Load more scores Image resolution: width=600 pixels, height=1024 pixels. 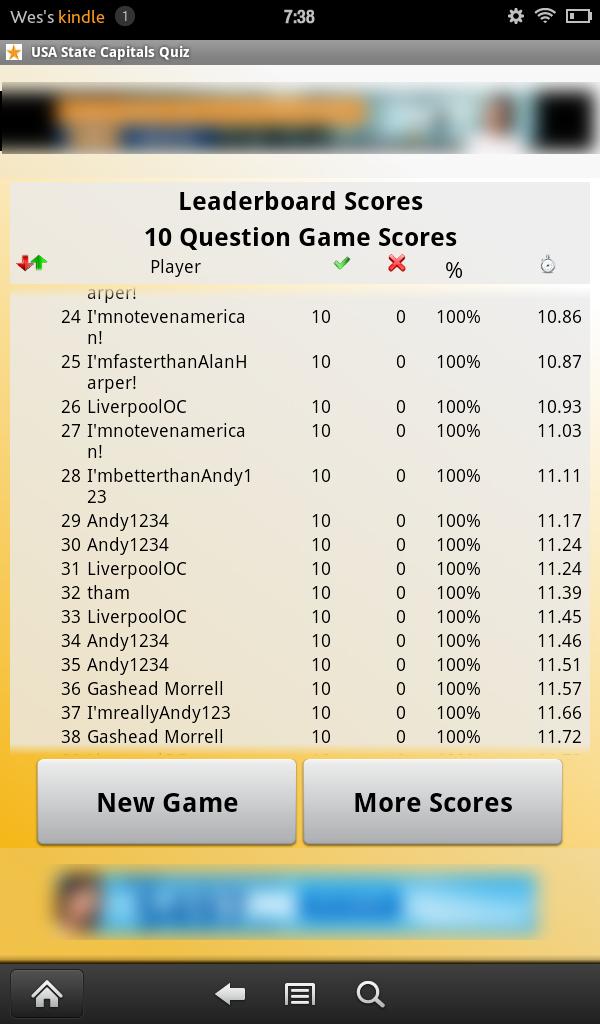(432, 802)
